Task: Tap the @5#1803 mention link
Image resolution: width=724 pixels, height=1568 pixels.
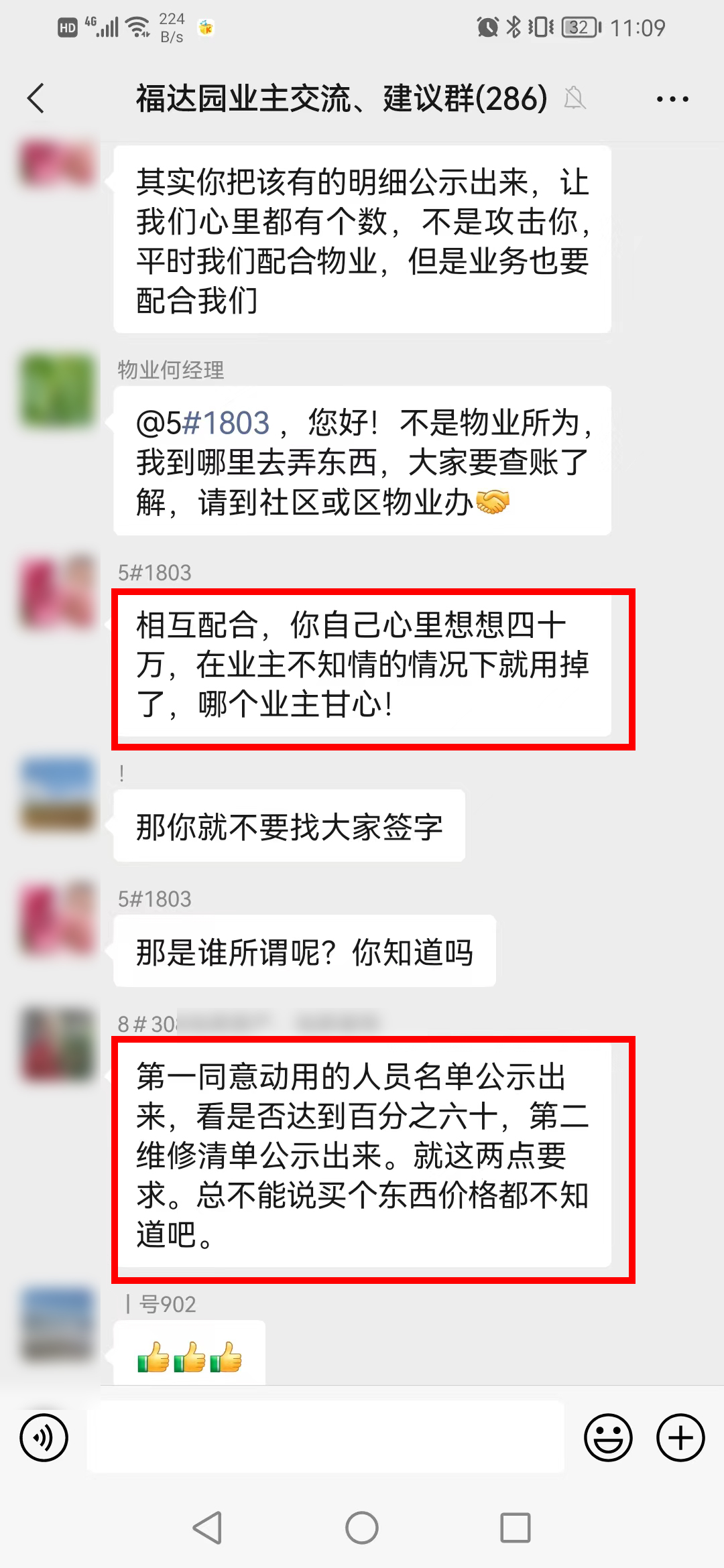Action: click(x=202, y=423)
